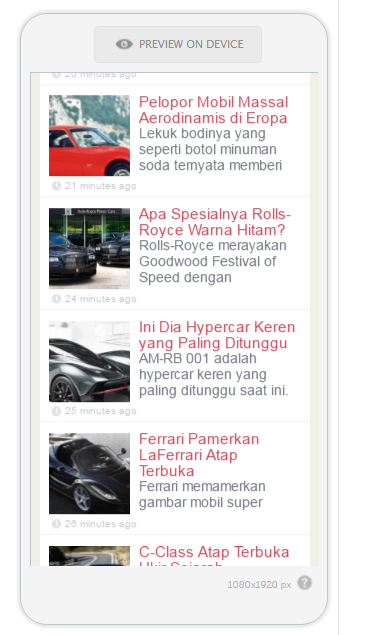Read Apa Spesialnya Rolls-Royce Warna Hitam article
Screen dimensions: 385x635
pos(215,222)
